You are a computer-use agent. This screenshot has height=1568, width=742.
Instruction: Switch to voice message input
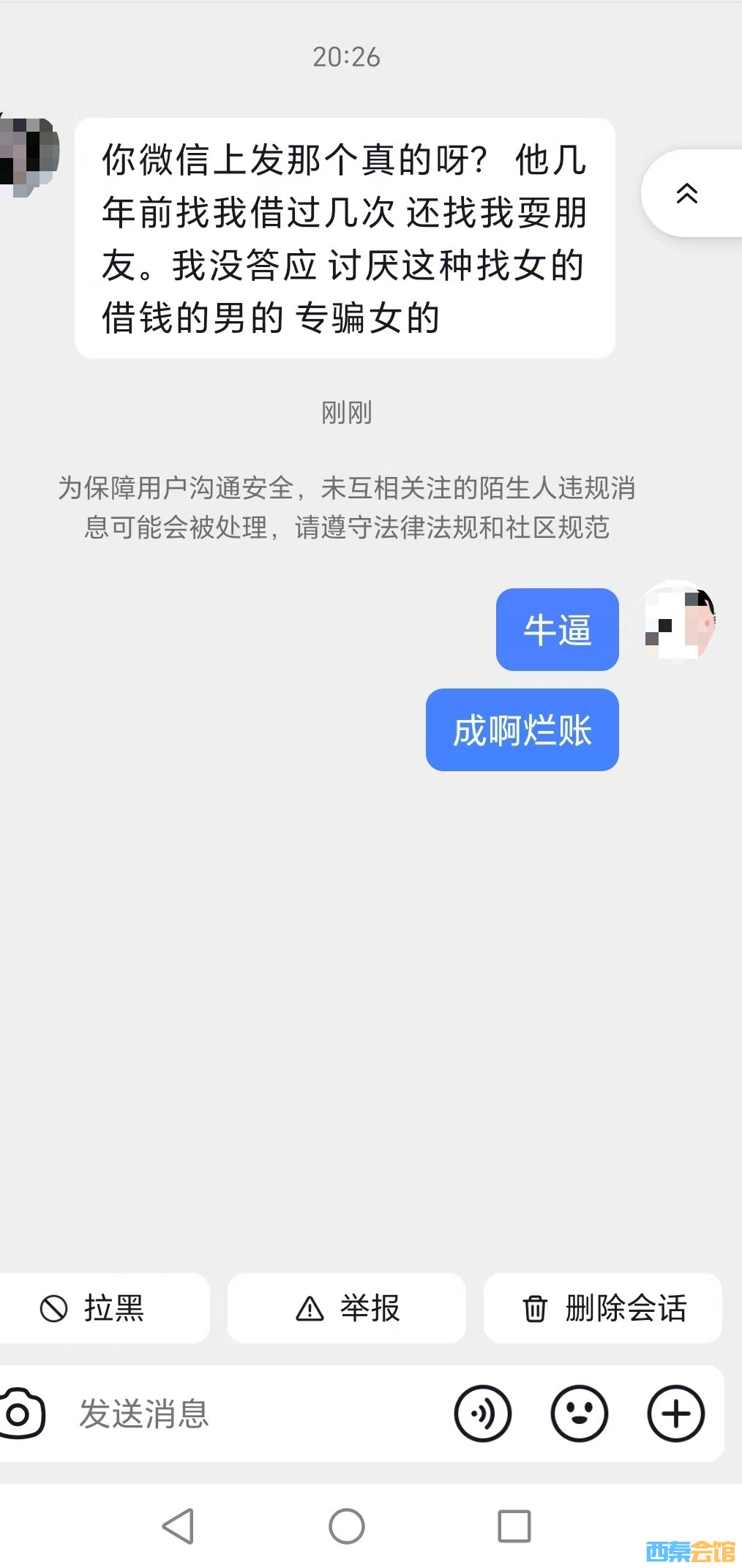pos(483,1414)
